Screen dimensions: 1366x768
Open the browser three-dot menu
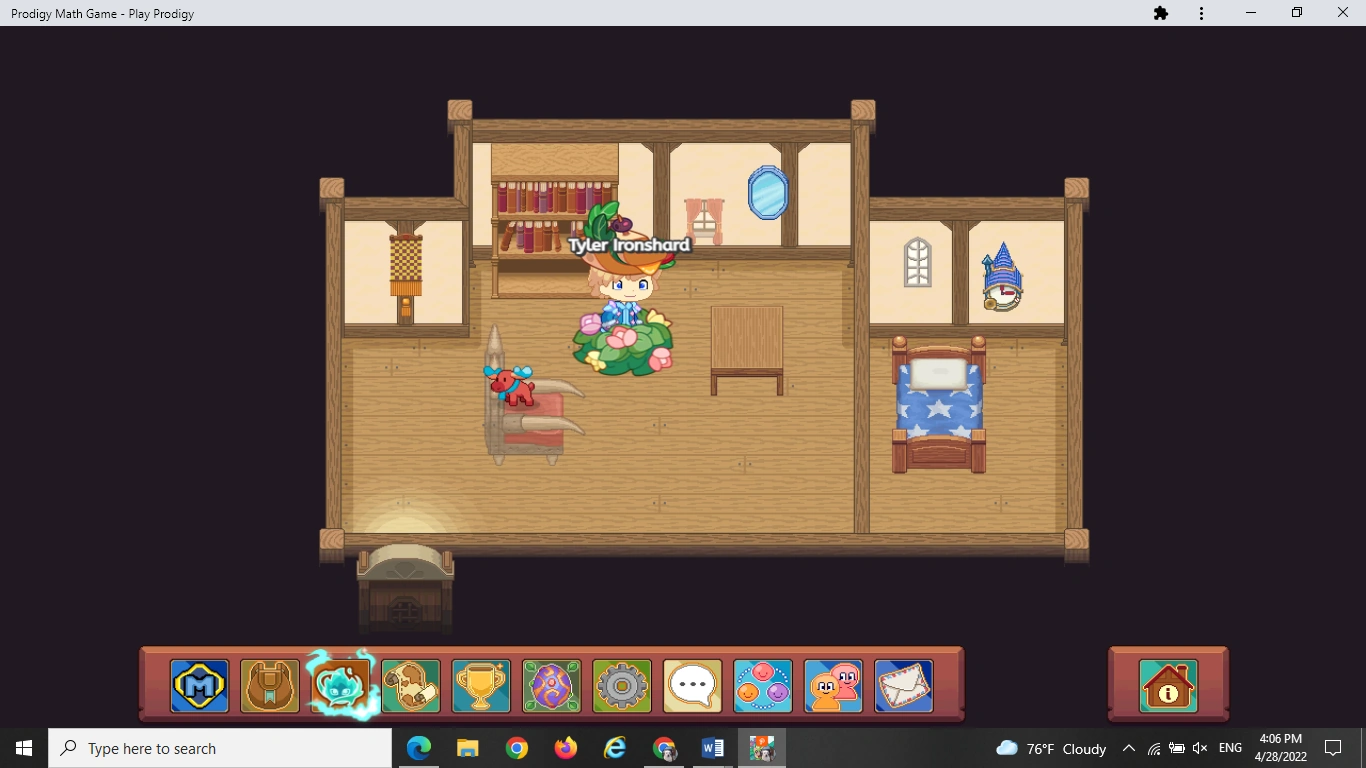1201,13
